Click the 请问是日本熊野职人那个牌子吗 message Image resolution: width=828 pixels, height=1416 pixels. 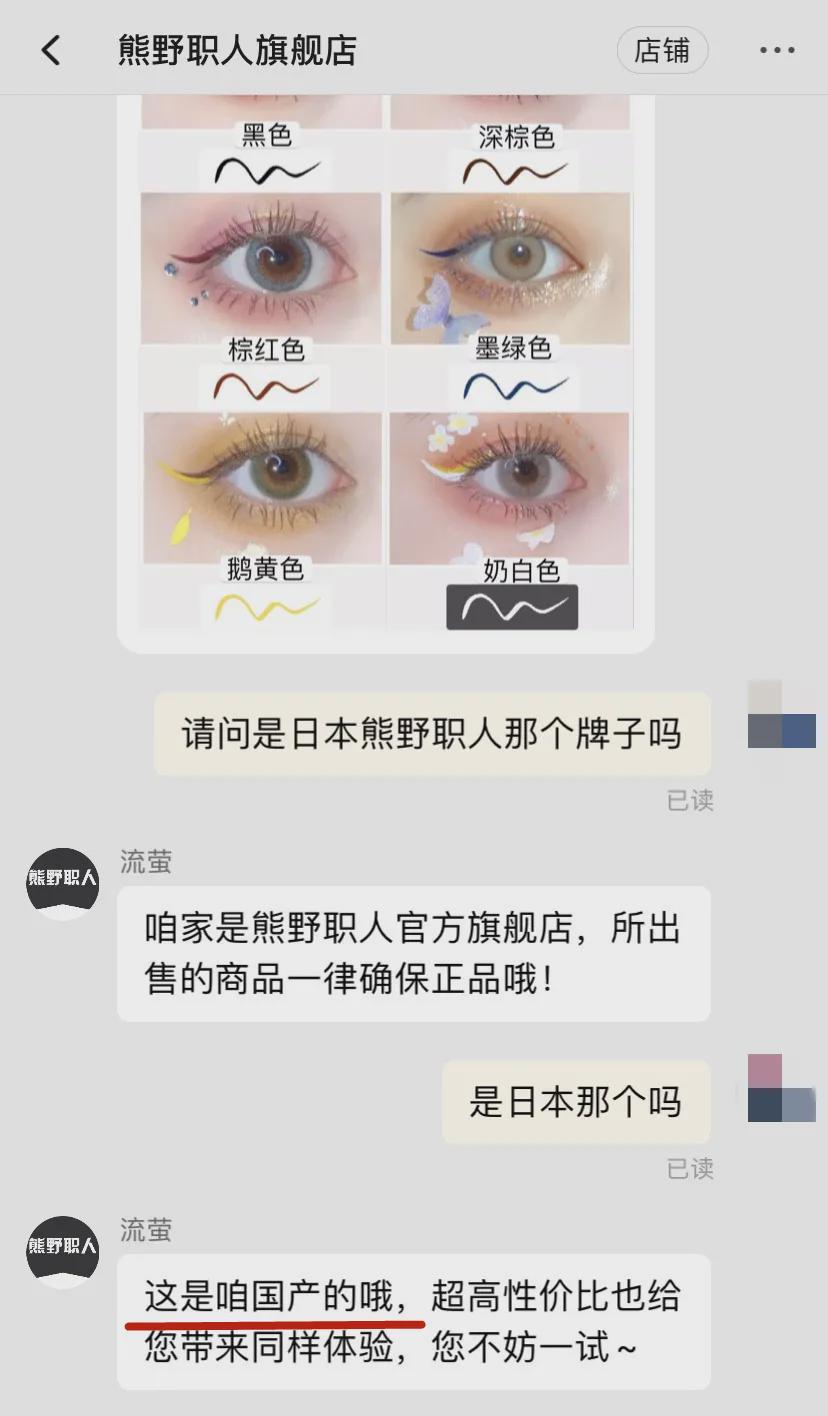(x=431, y=733)
